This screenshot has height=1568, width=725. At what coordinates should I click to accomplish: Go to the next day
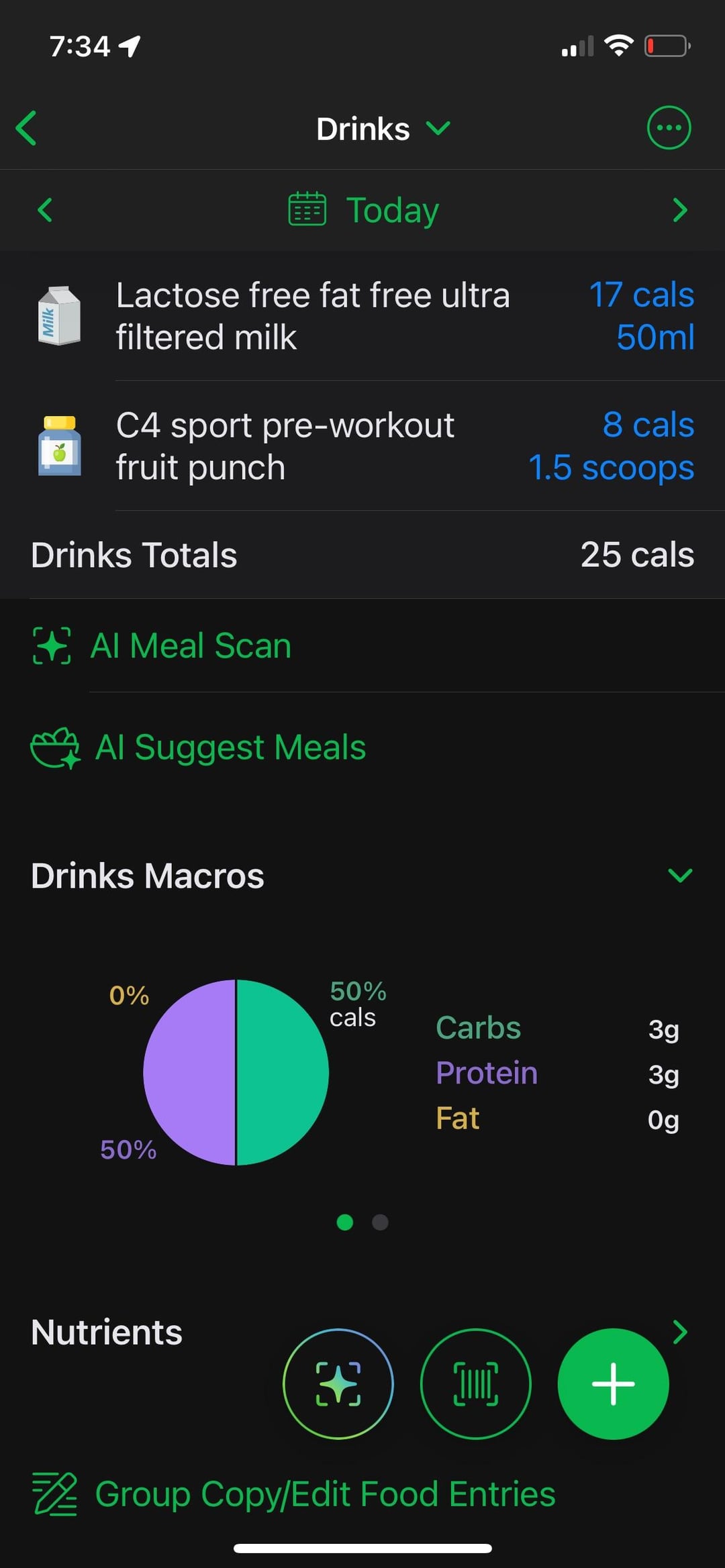679,210
